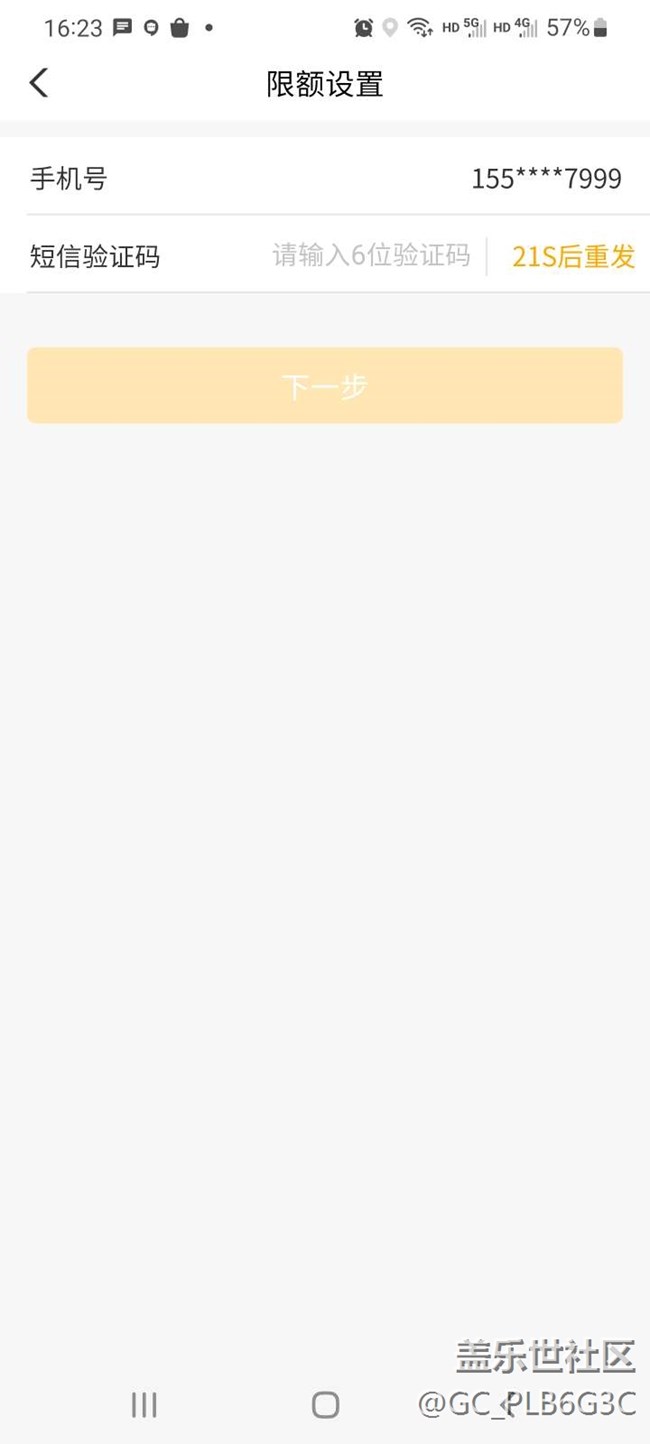The height and width of the screenshot is (1444, 650).
Task: Go to home screen via navigation bar
Action: click(325, 1405)
